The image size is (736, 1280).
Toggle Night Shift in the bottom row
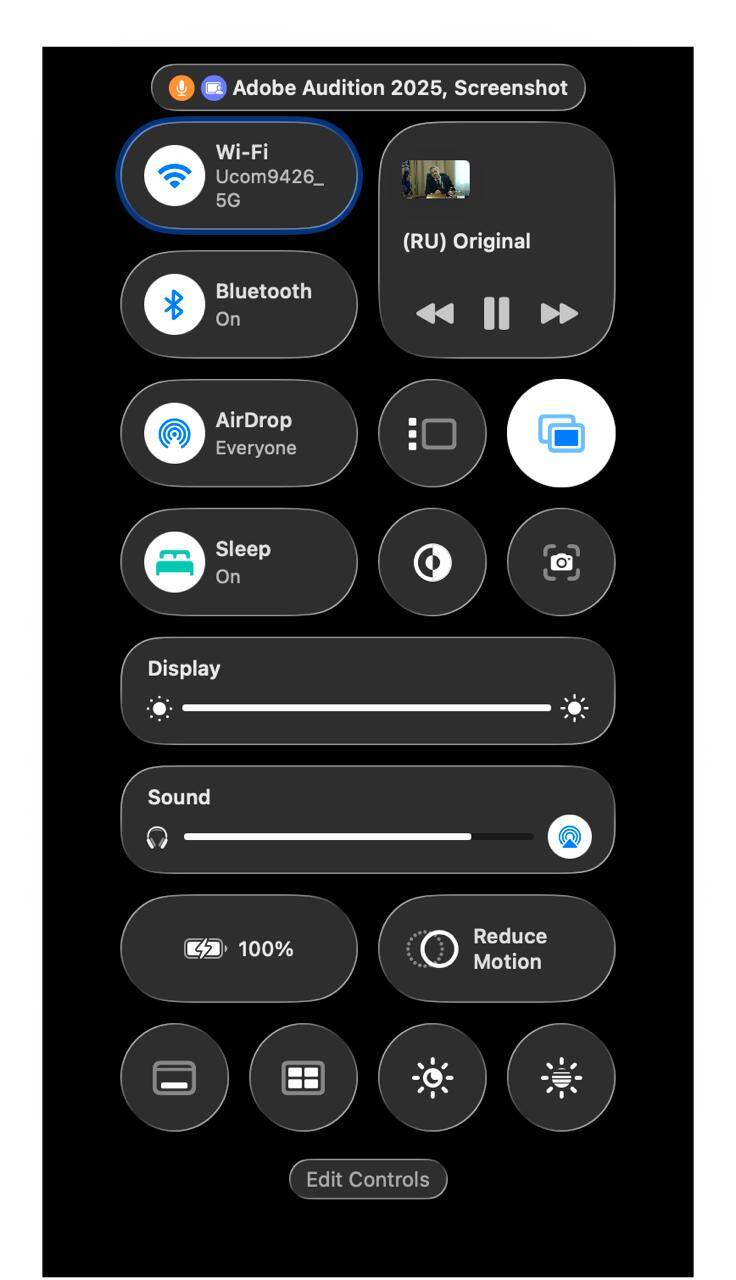pos(431,1077)
